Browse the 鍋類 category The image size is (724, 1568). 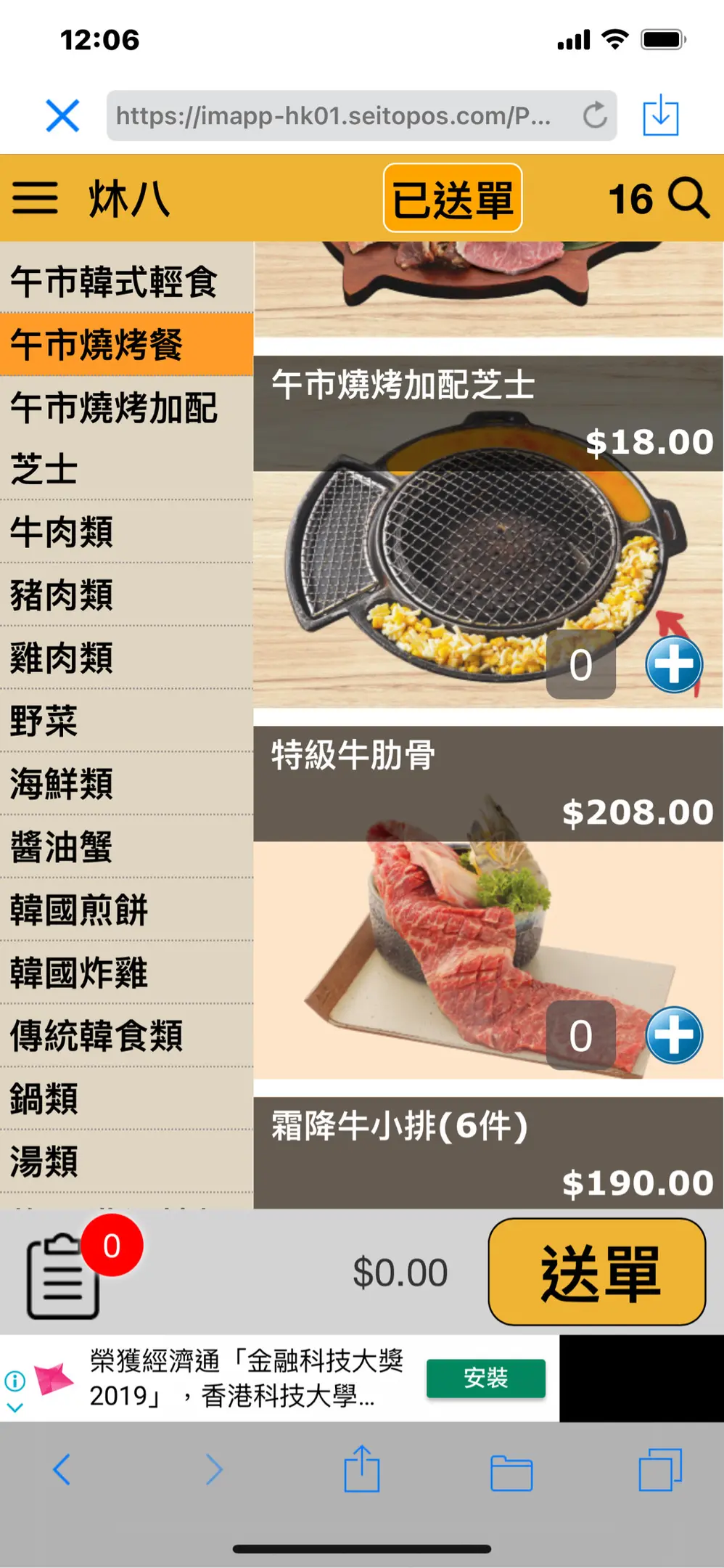coord(44,1098)
